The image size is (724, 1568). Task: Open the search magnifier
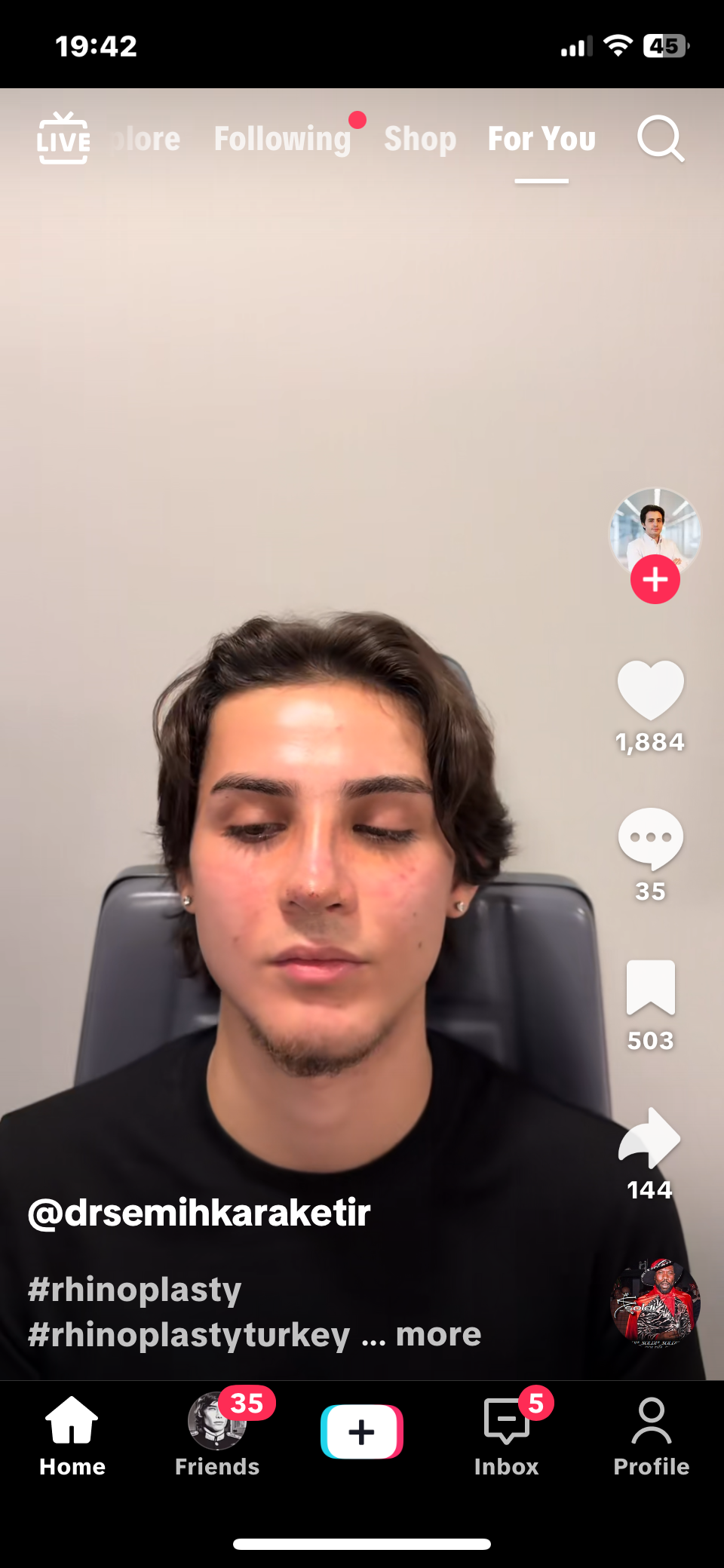660,139
